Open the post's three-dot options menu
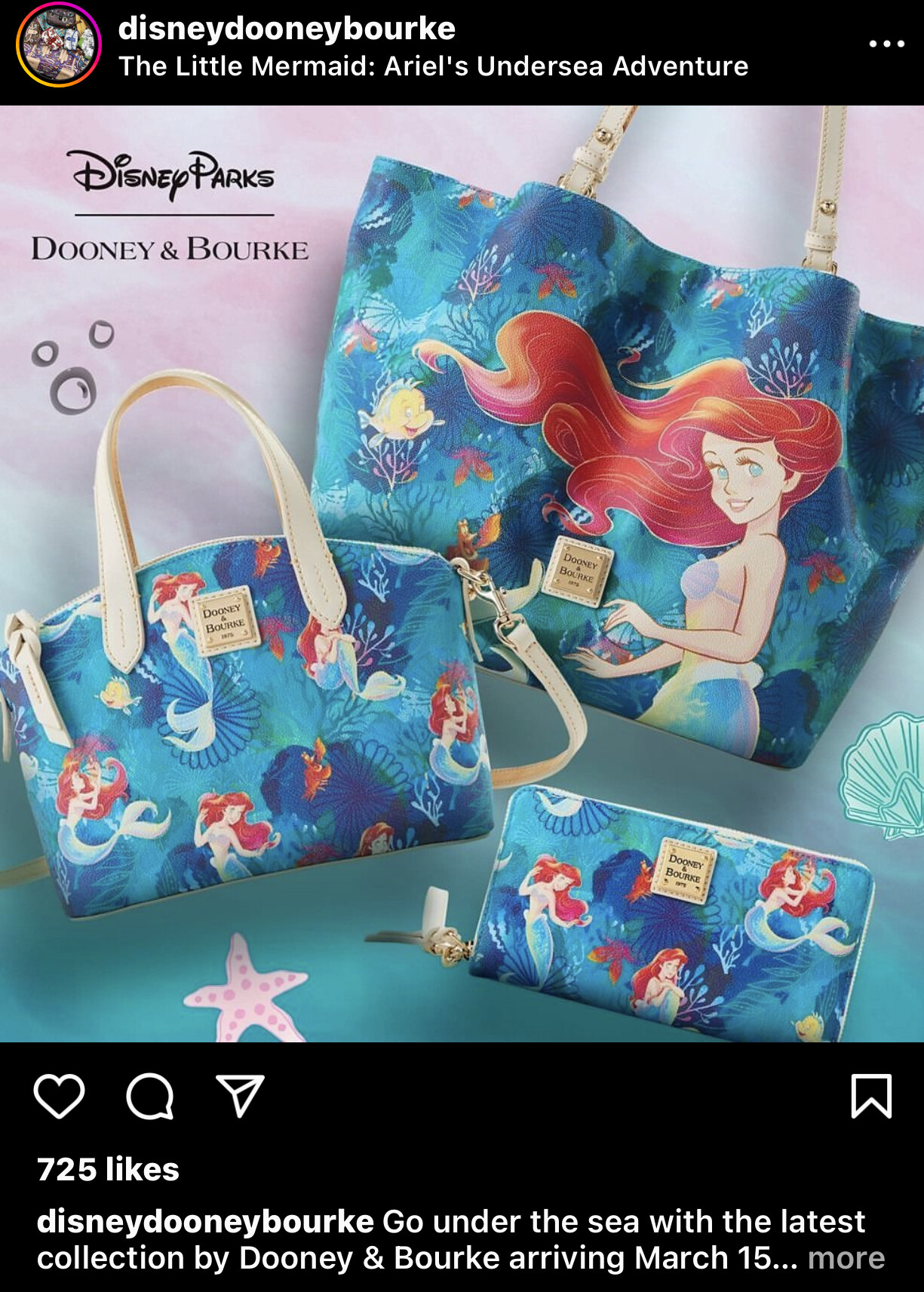 [x=886, y=44]
